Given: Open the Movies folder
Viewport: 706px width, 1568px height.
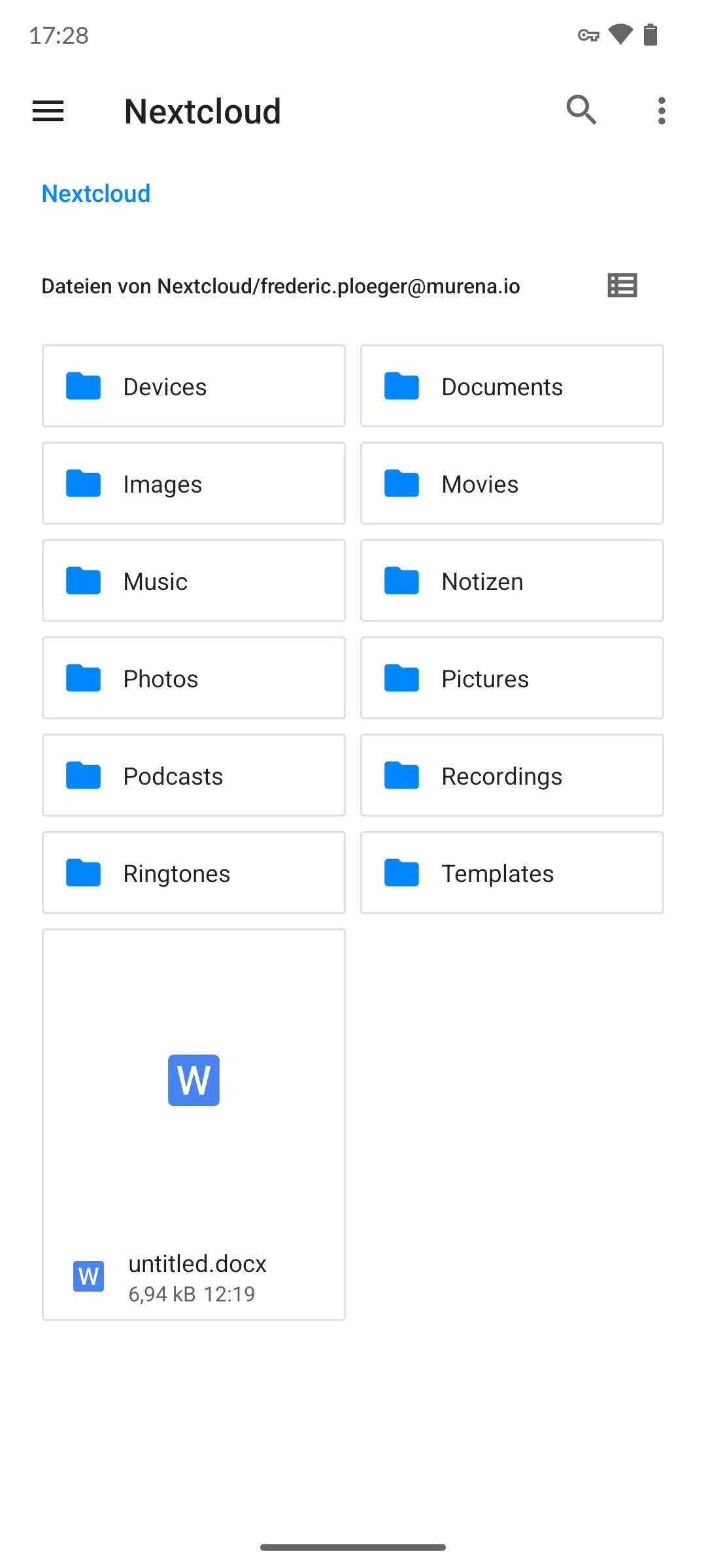Looking at the screenshot, I should point(512,483).
